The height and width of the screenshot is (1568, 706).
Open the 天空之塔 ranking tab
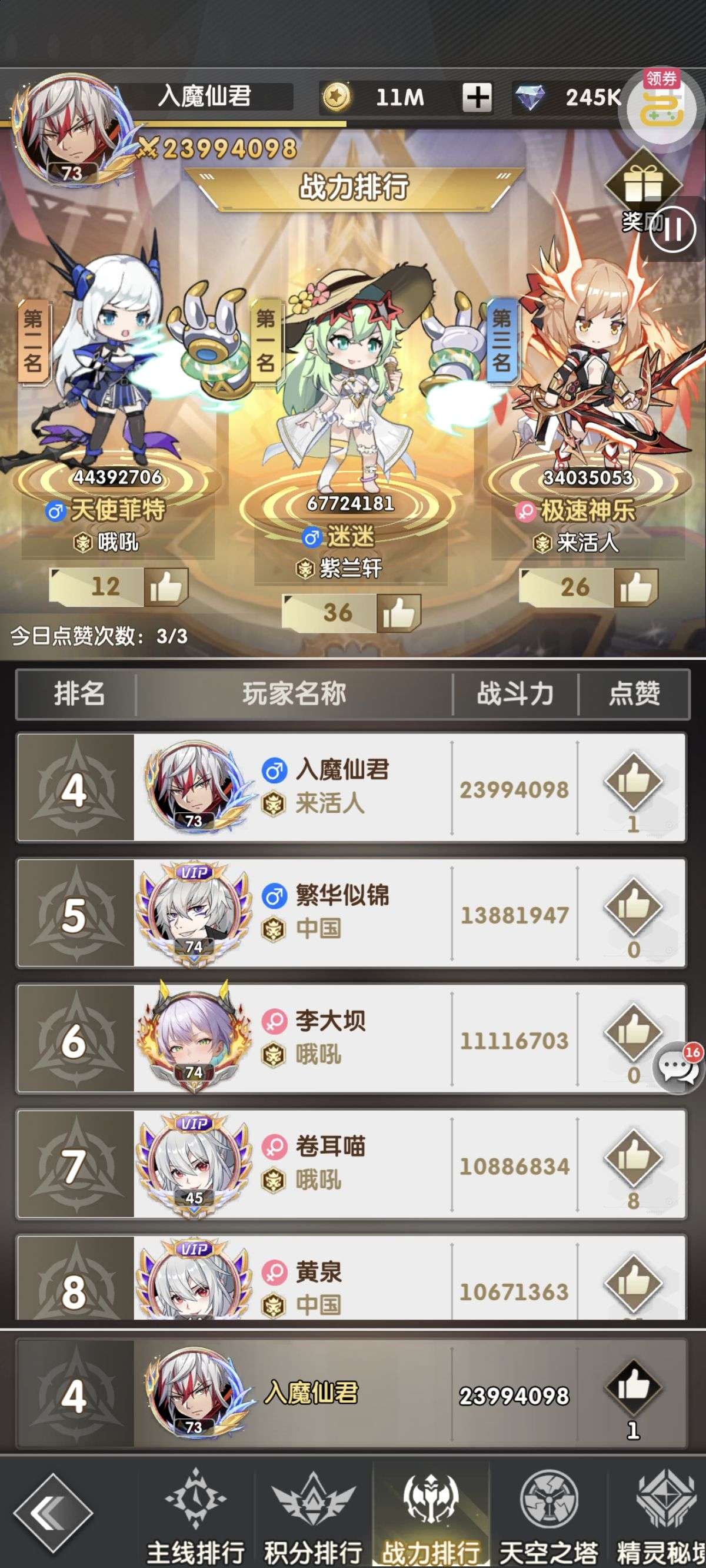tap(549, 1515)
